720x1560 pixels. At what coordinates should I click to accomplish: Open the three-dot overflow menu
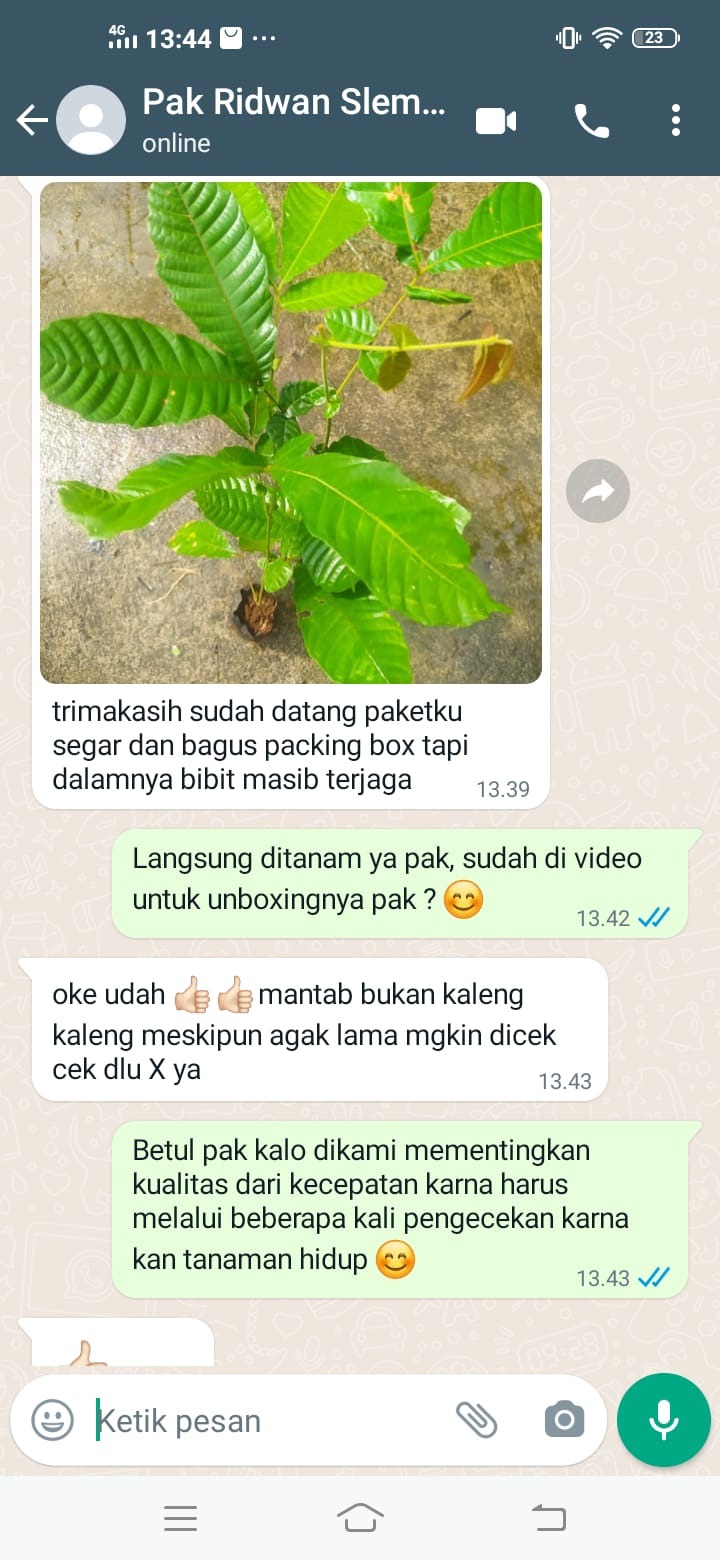coord(676,119)
